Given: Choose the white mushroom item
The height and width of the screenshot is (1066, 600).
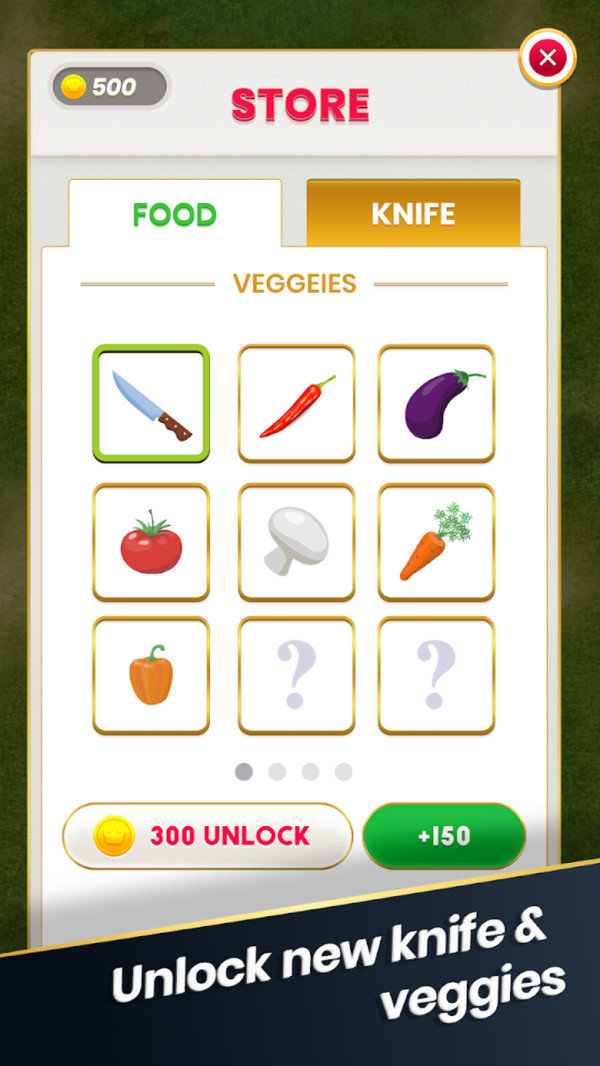Looking at the screenshot, I should pos(296,542).
